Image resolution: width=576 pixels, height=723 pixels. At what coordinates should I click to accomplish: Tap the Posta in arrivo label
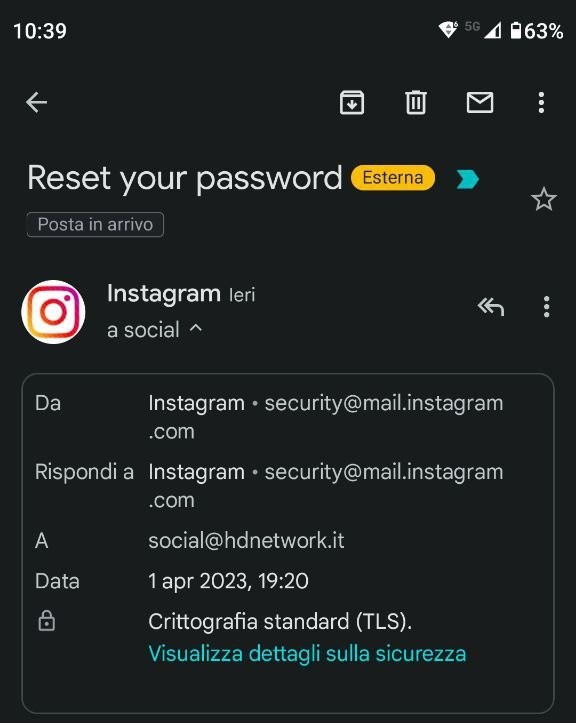click(95, 225)
